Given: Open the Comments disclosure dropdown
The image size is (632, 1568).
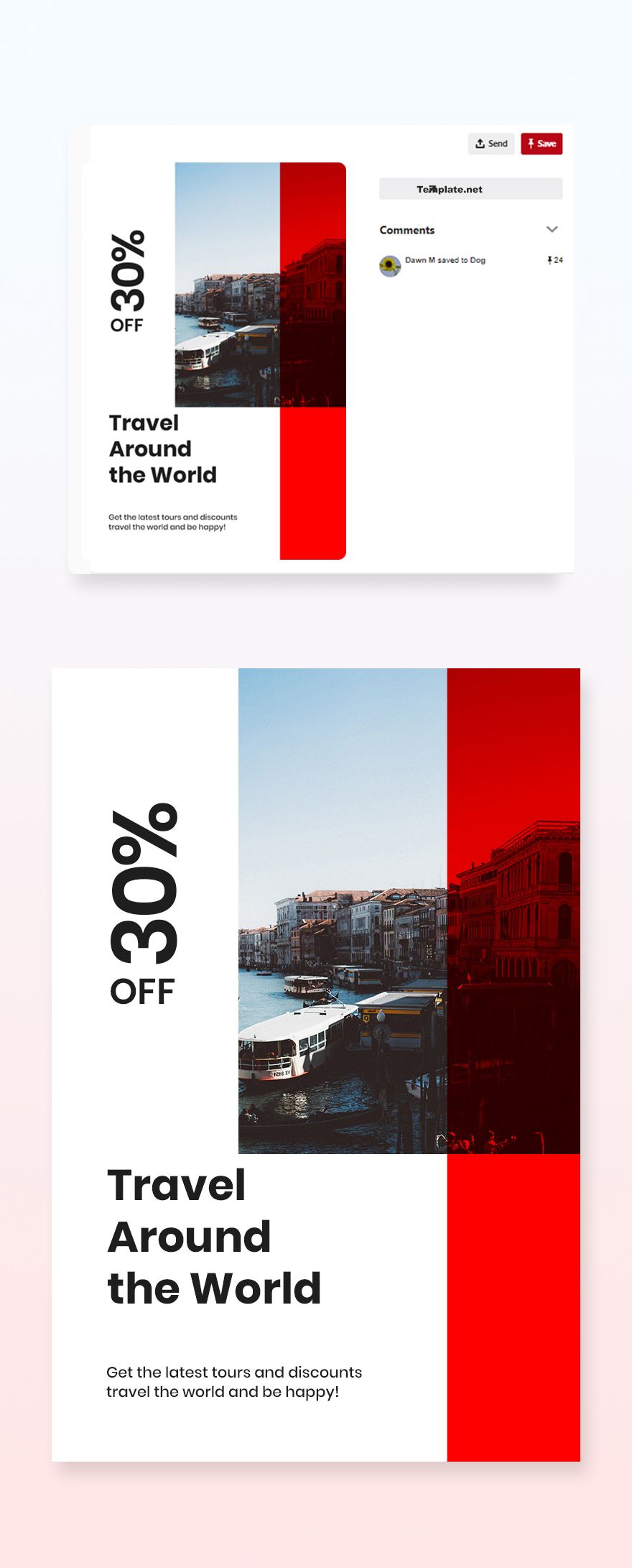Looking at the screenshot, I should 552,230.
